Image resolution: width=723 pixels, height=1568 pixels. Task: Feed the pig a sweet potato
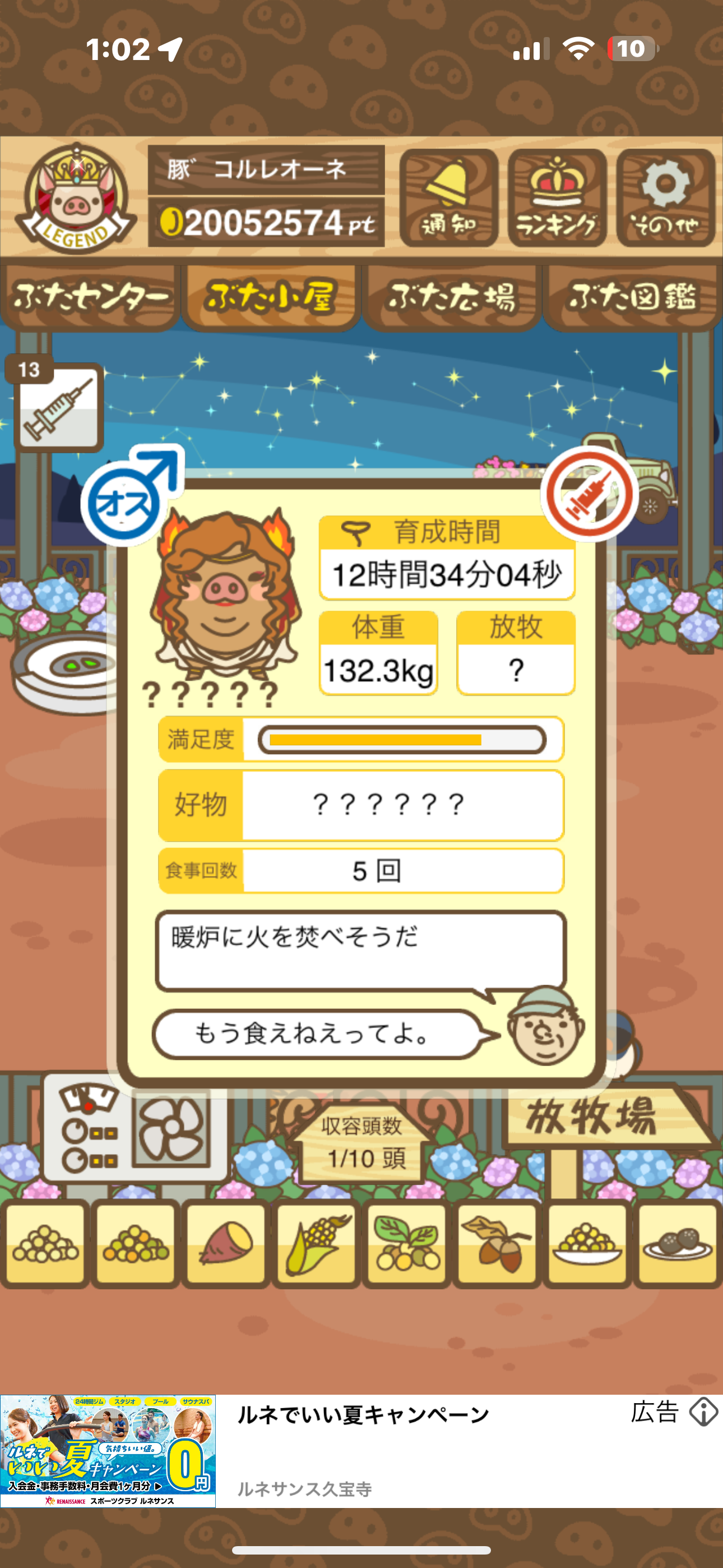(x=226, y=1244)
